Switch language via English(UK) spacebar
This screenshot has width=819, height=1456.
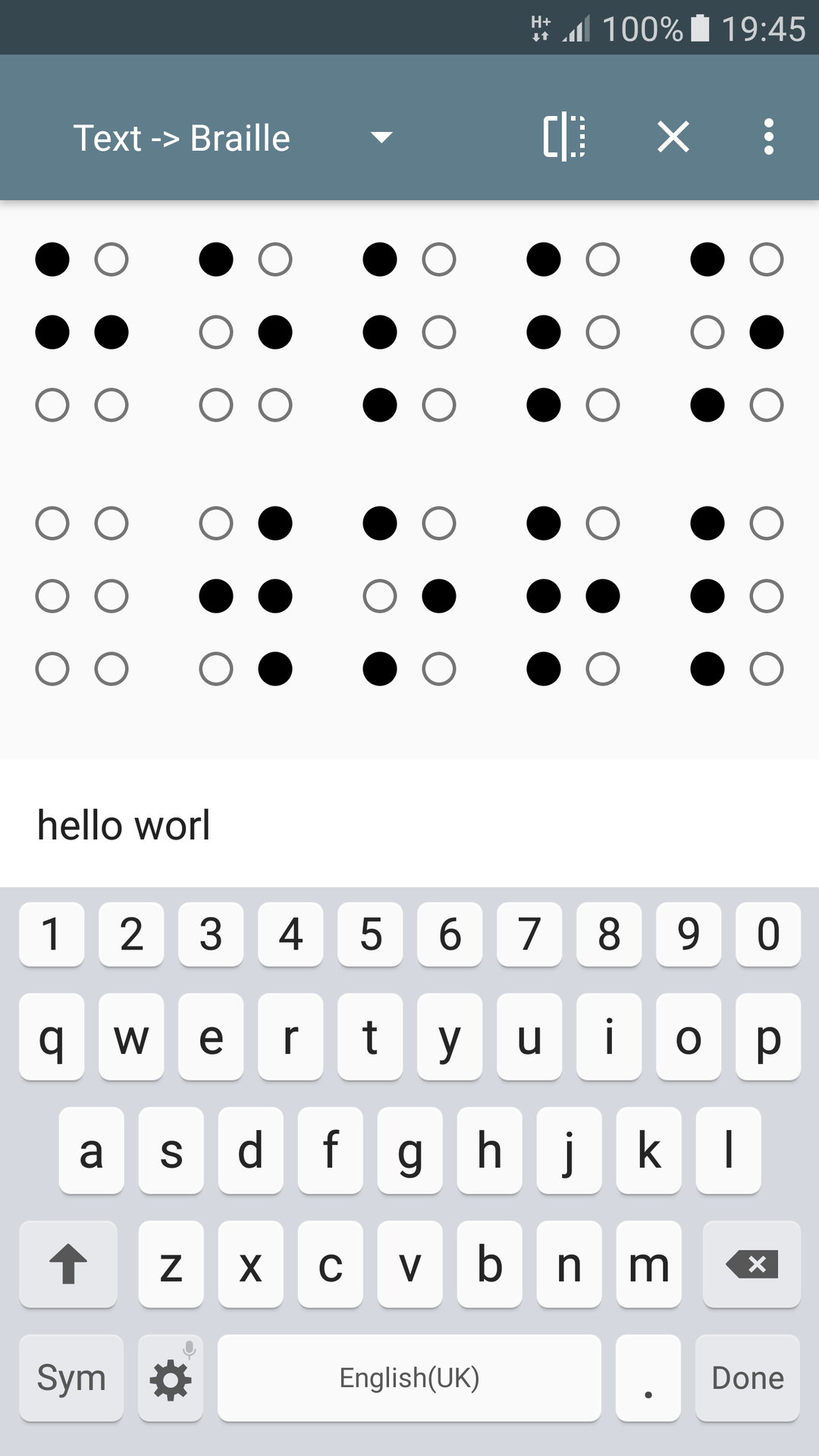coord(409,1378)
